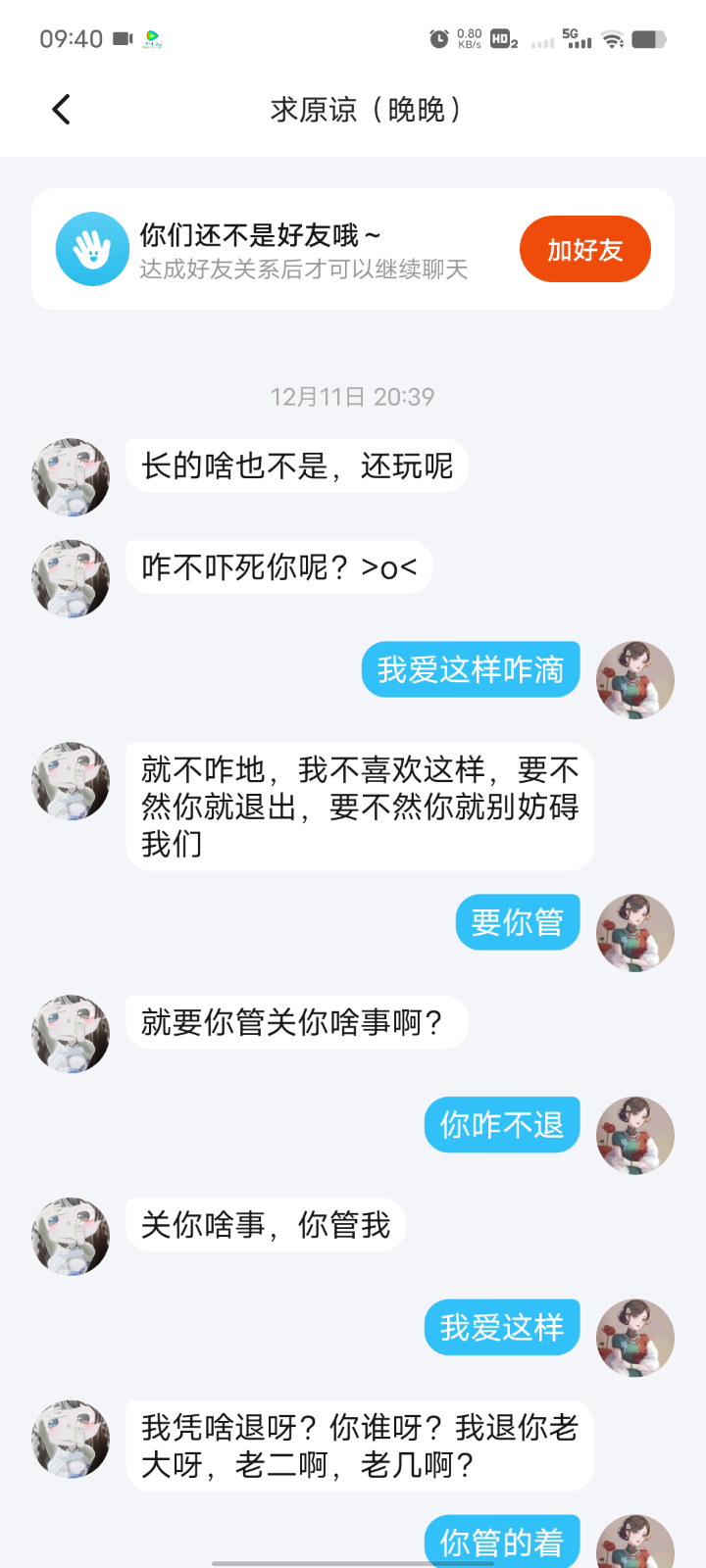
Task: Open the avatar beside "就要你管关你啥事啊？"
Action: click(71, 1034)
